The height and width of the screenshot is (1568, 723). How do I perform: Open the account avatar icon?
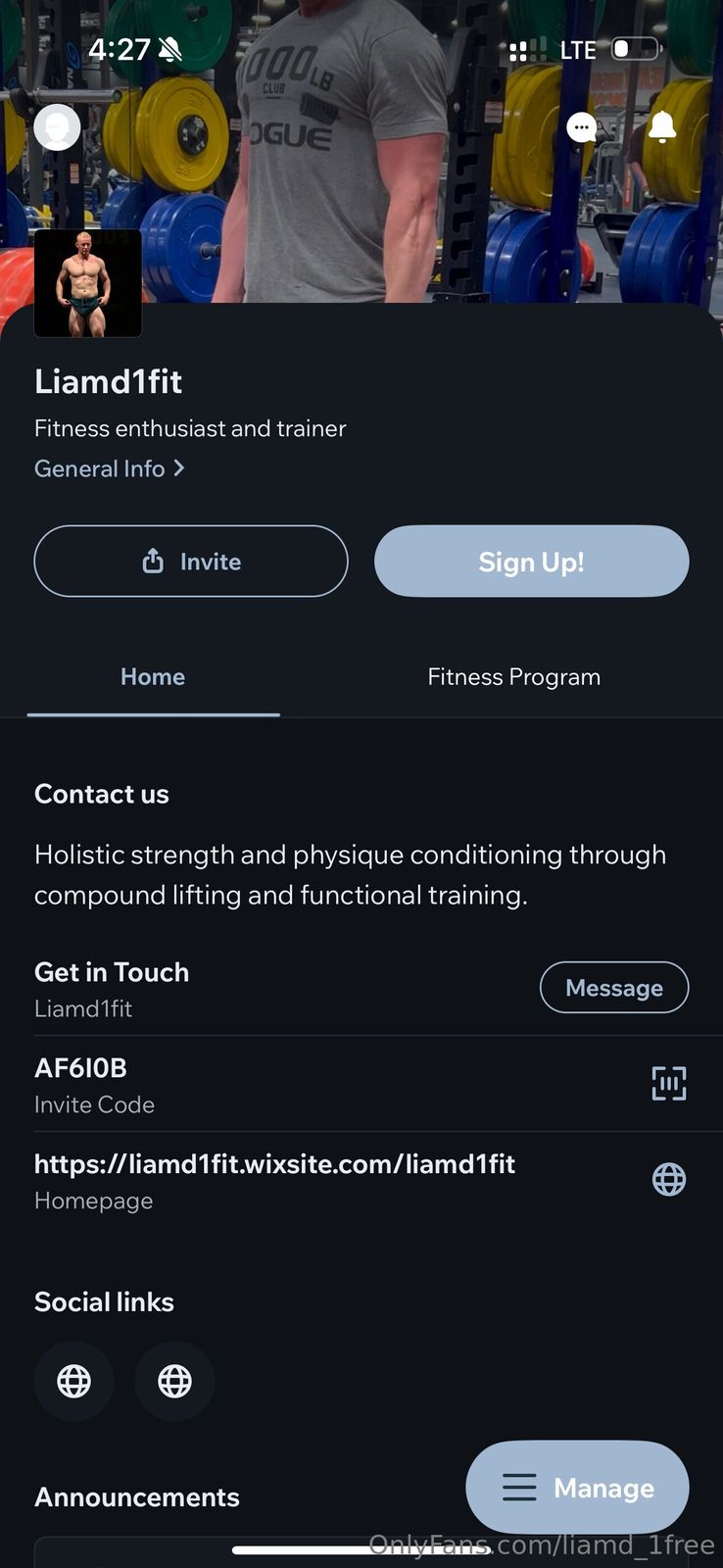click(x=57, y=127)
